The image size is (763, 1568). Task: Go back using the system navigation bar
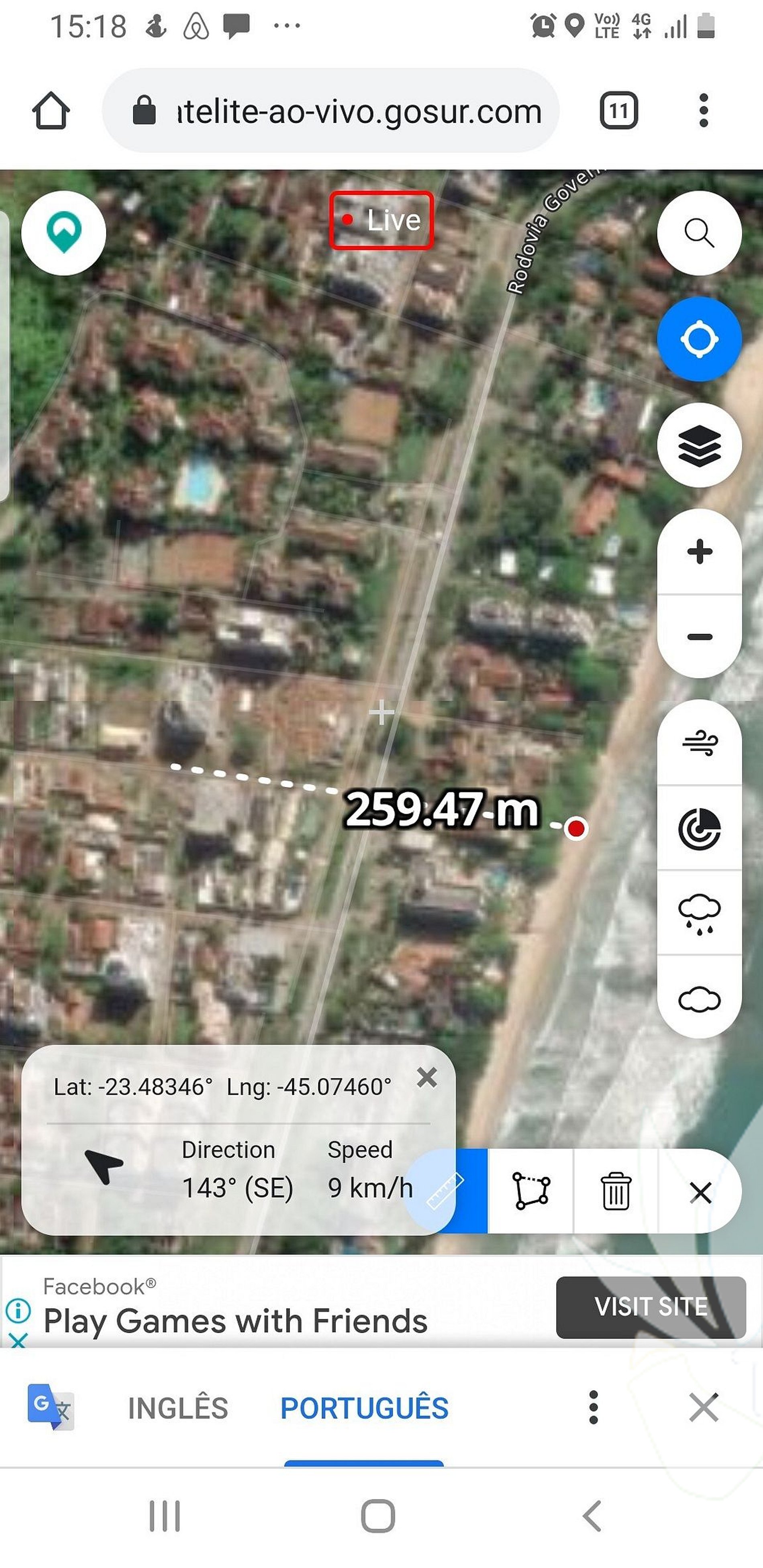pyautogui.click(x=592, y=1516)
